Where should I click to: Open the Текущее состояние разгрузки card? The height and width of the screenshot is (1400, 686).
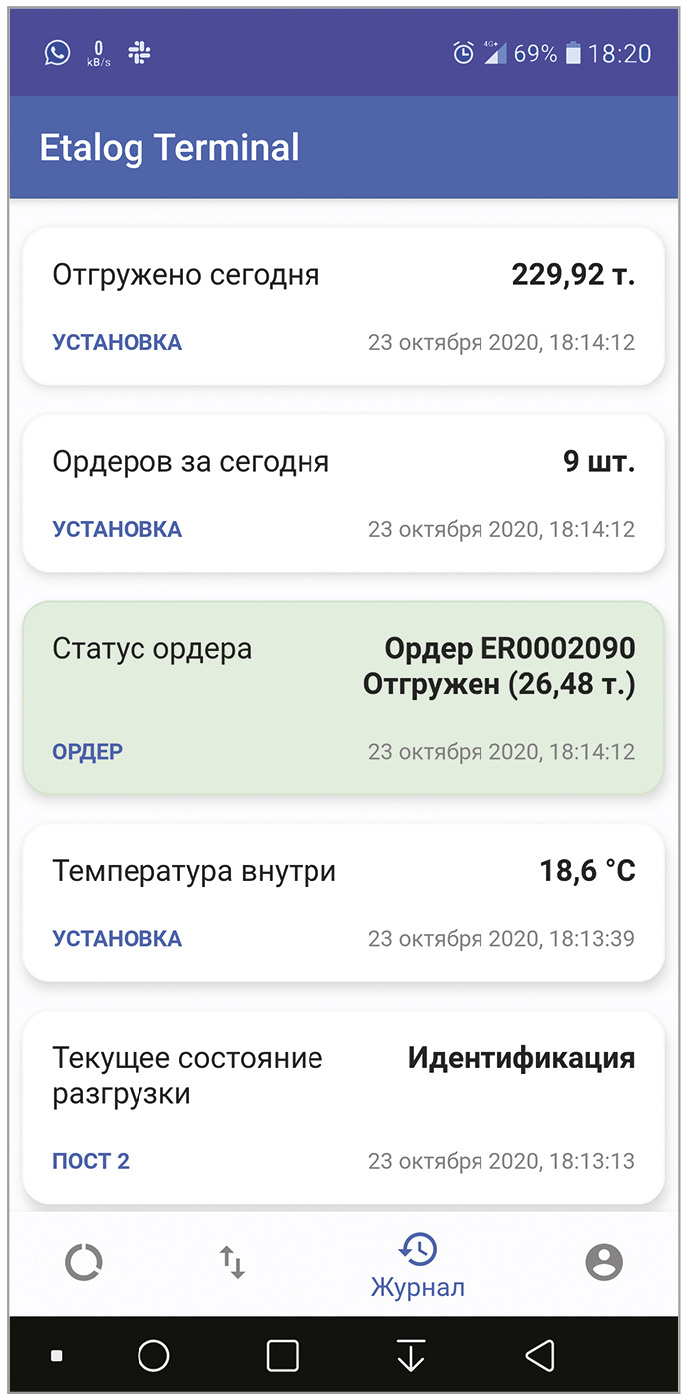click(343, 1107)
